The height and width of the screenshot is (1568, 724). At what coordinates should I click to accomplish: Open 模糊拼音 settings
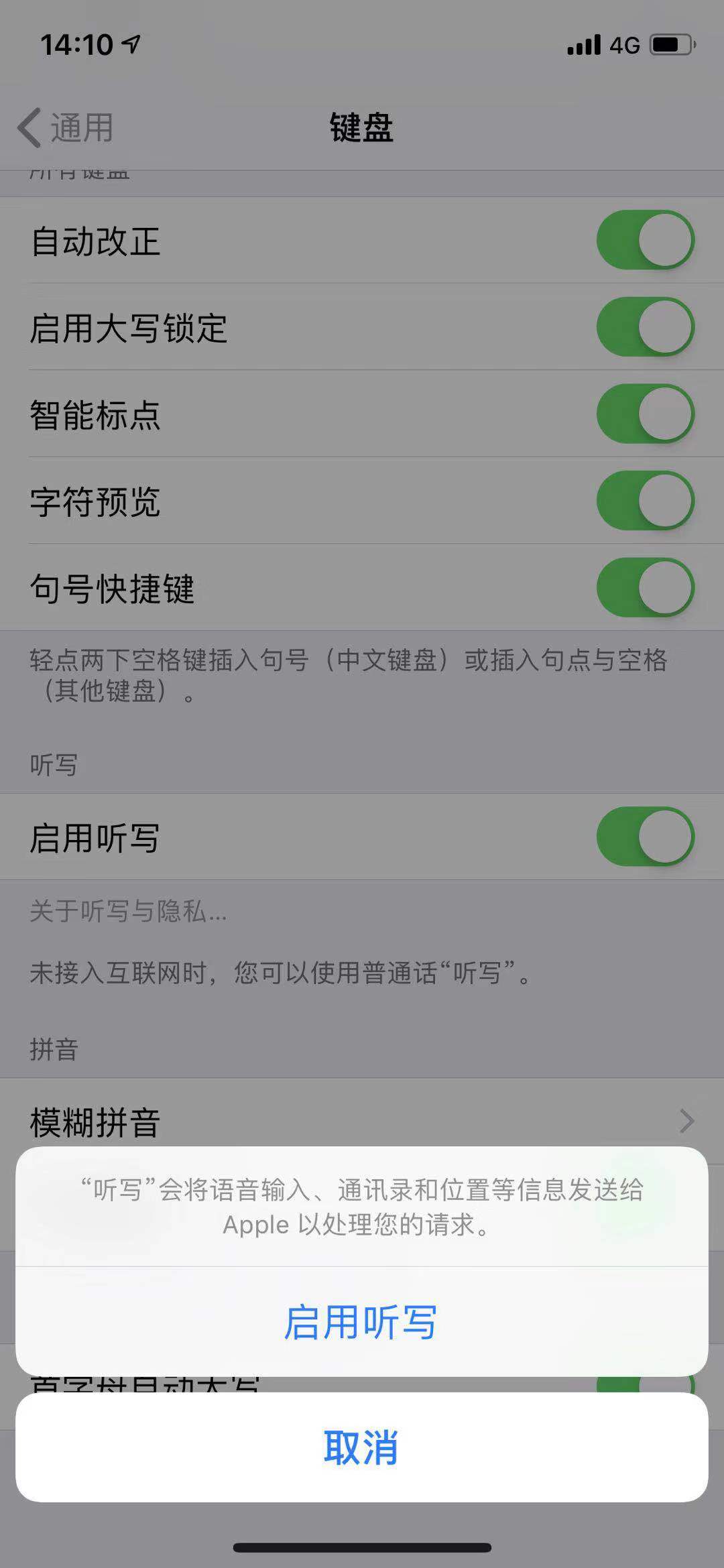point(362,1121)
